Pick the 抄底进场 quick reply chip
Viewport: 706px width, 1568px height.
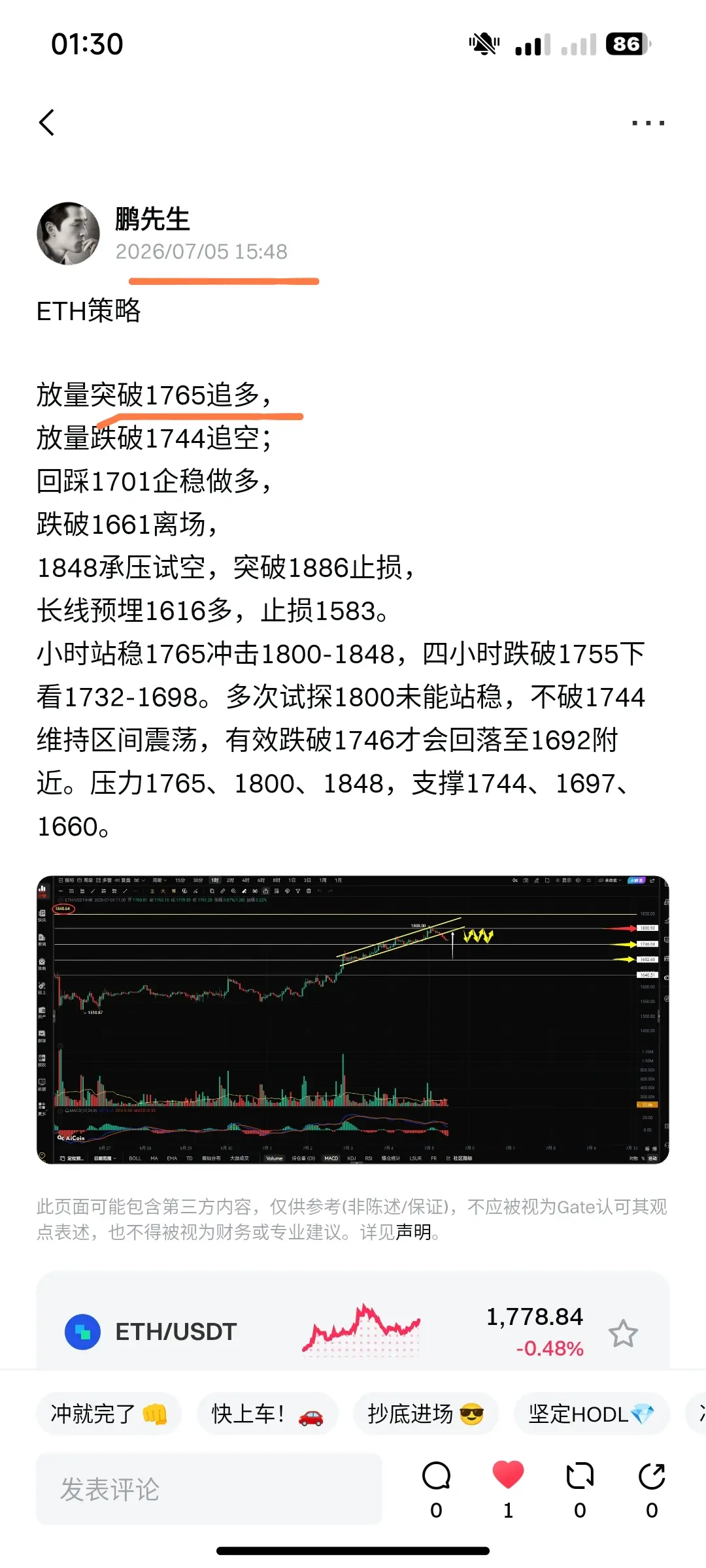426,1414
